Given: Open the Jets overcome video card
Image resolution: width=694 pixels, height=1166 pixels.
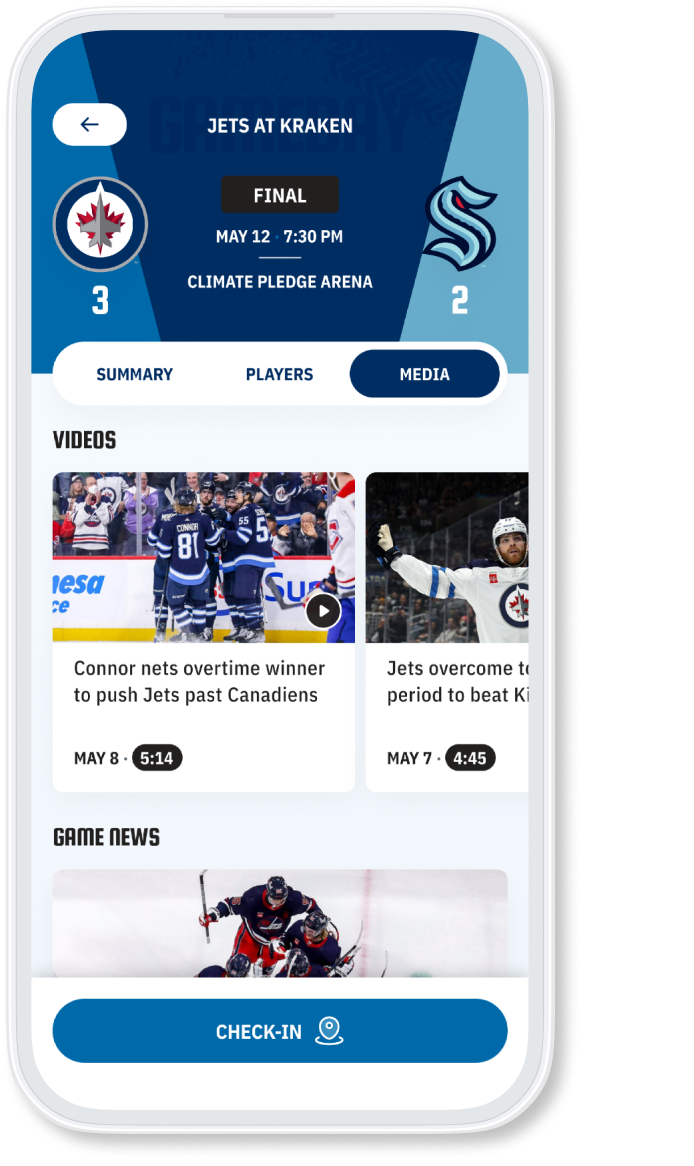Looking at the screenshot, I should click(x=447, y=630).
